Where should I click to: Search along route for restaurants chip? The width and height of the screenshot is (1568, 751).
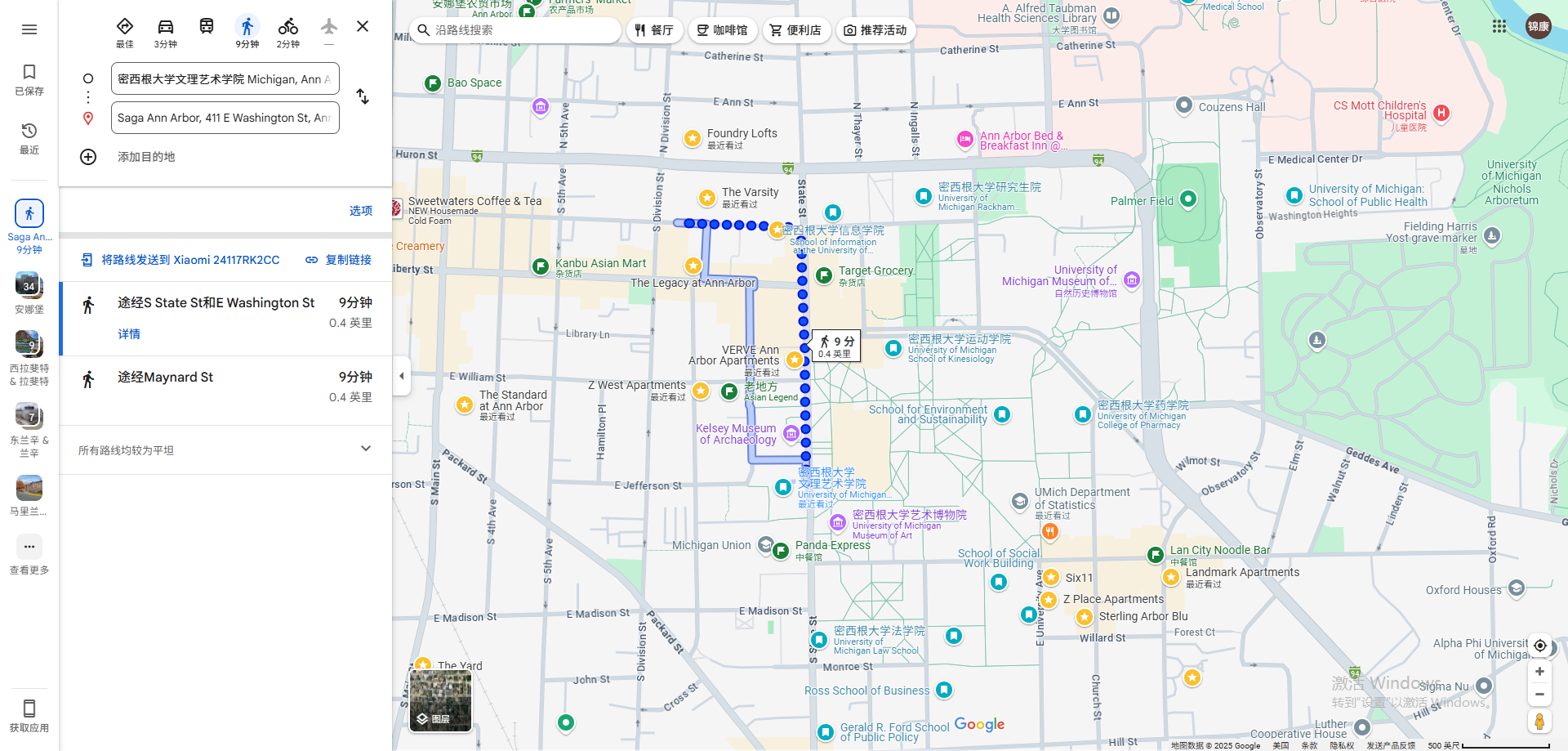[x=654, y=30]
